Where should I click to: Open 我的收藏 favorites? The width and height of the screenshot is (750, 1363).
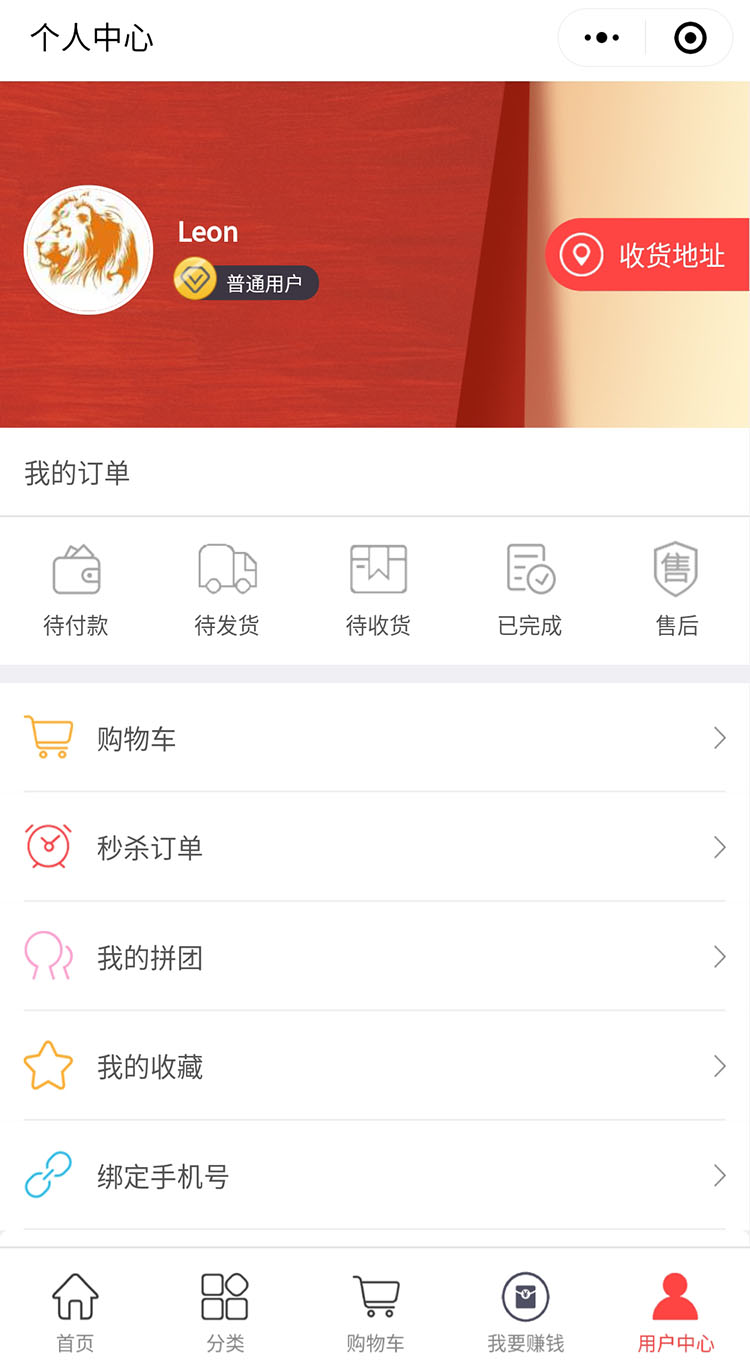click(x=375, y=1066)
